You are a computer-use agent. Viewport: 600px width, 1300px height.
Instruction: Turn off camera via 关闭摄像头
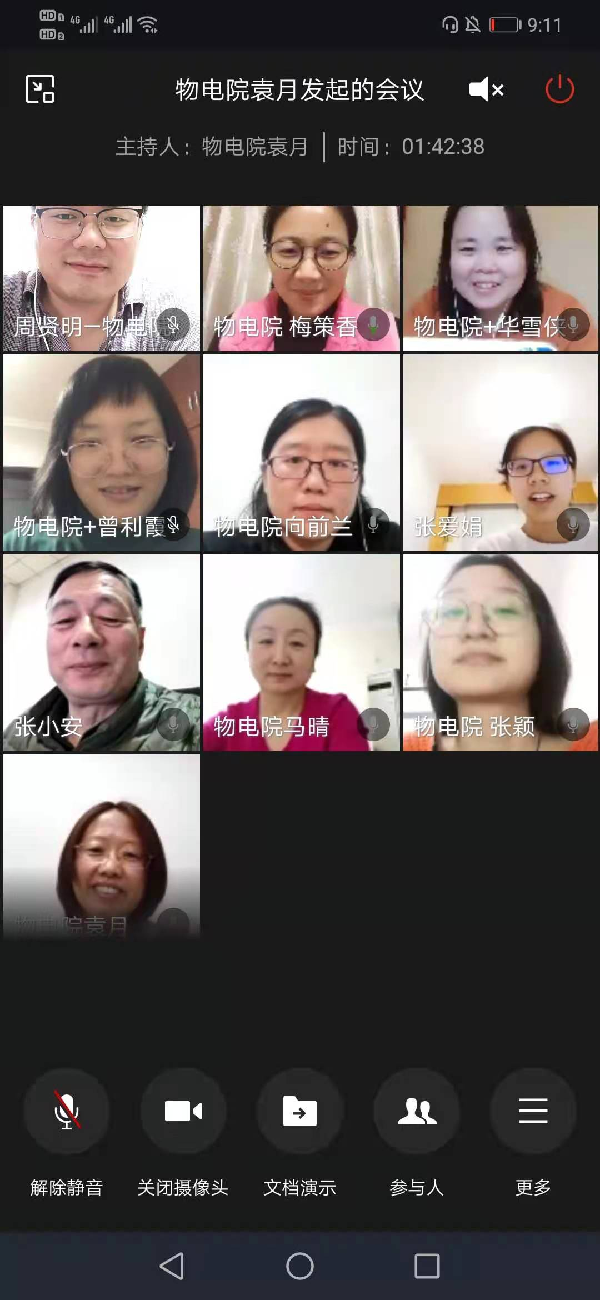point(183,1112)
